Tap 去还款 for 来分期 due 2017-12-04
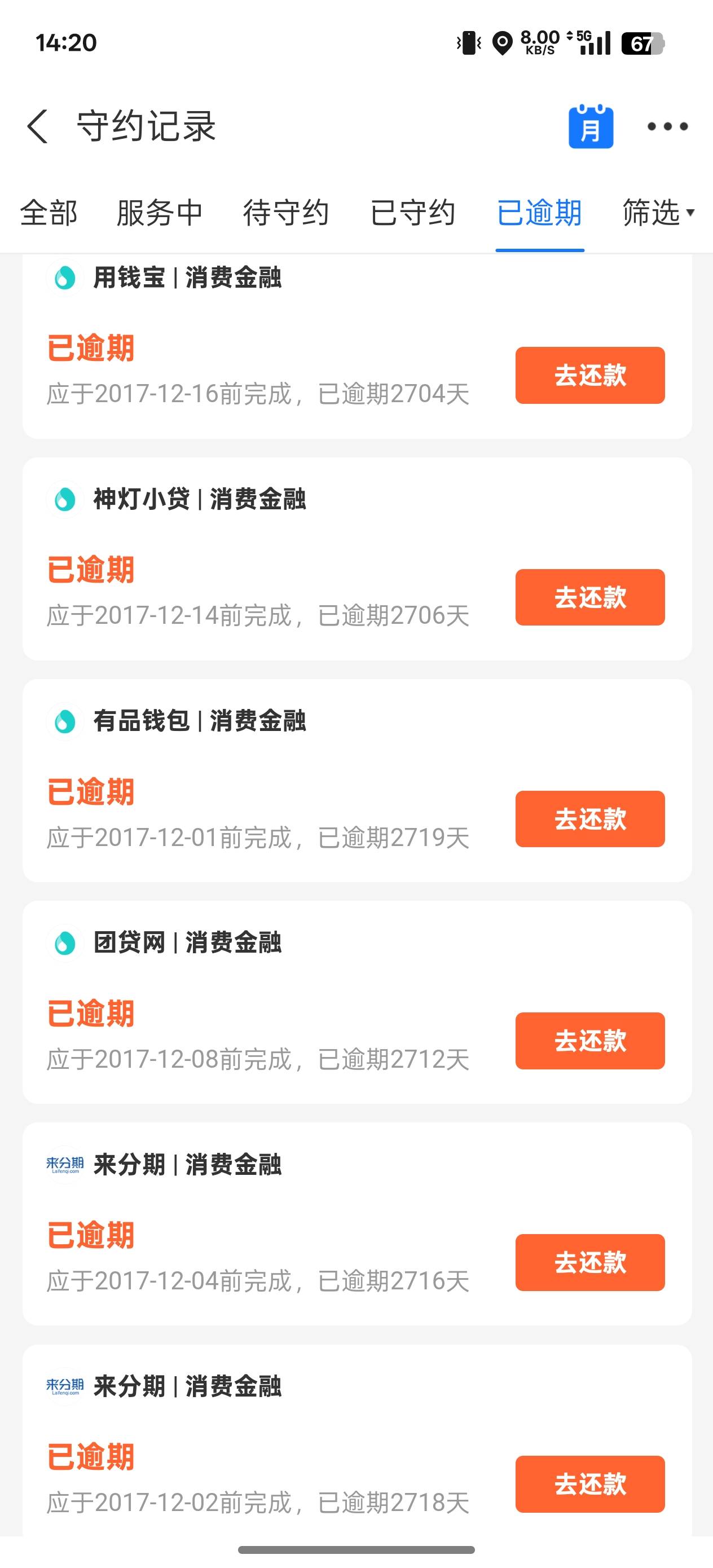 coord(590,1262)
